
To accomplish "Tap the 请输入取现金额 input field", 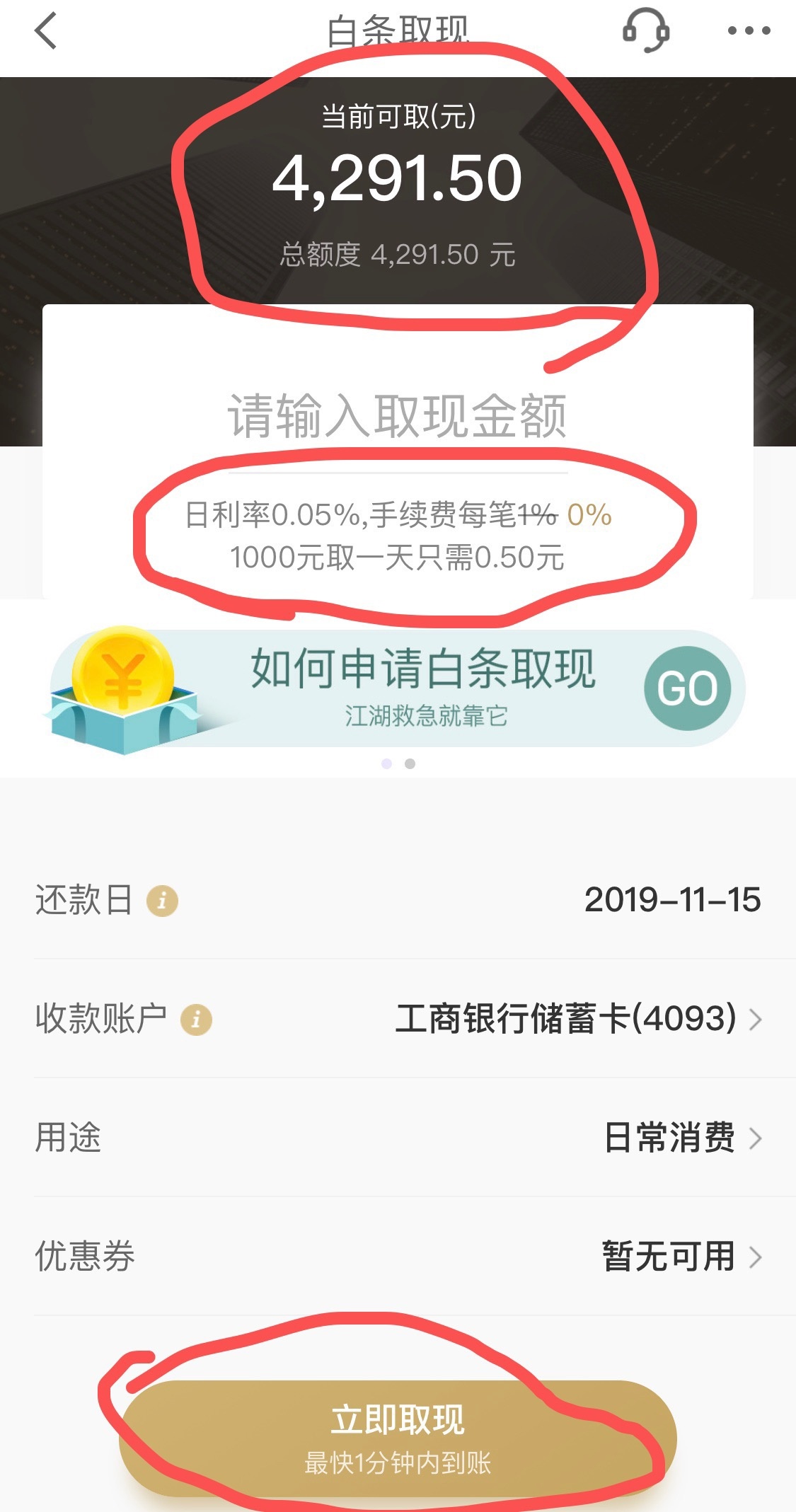I will coord(398,417).
